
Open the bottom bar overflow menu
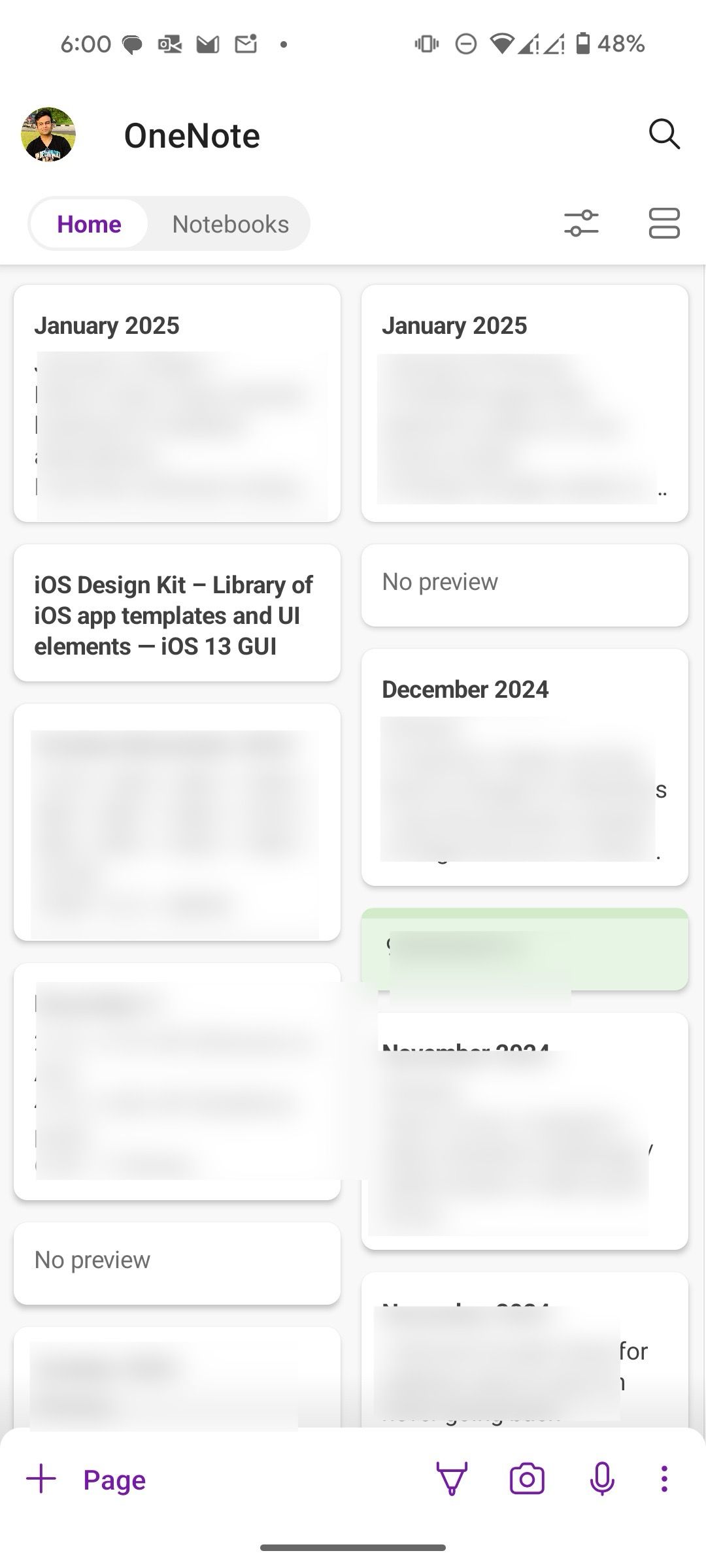[664, 1480]
